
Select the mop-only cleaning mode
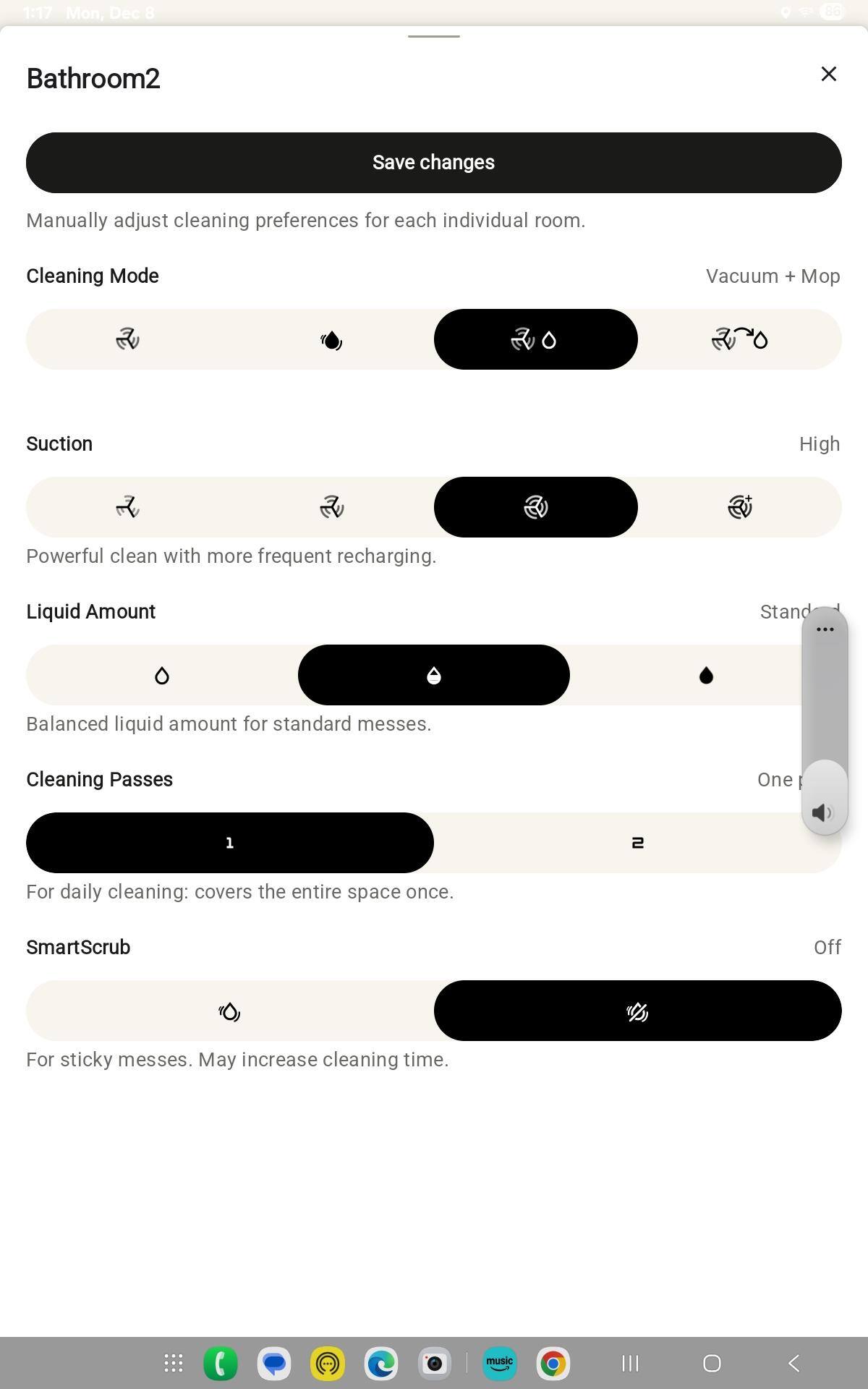pyautogui.click(x=331, y=339)
